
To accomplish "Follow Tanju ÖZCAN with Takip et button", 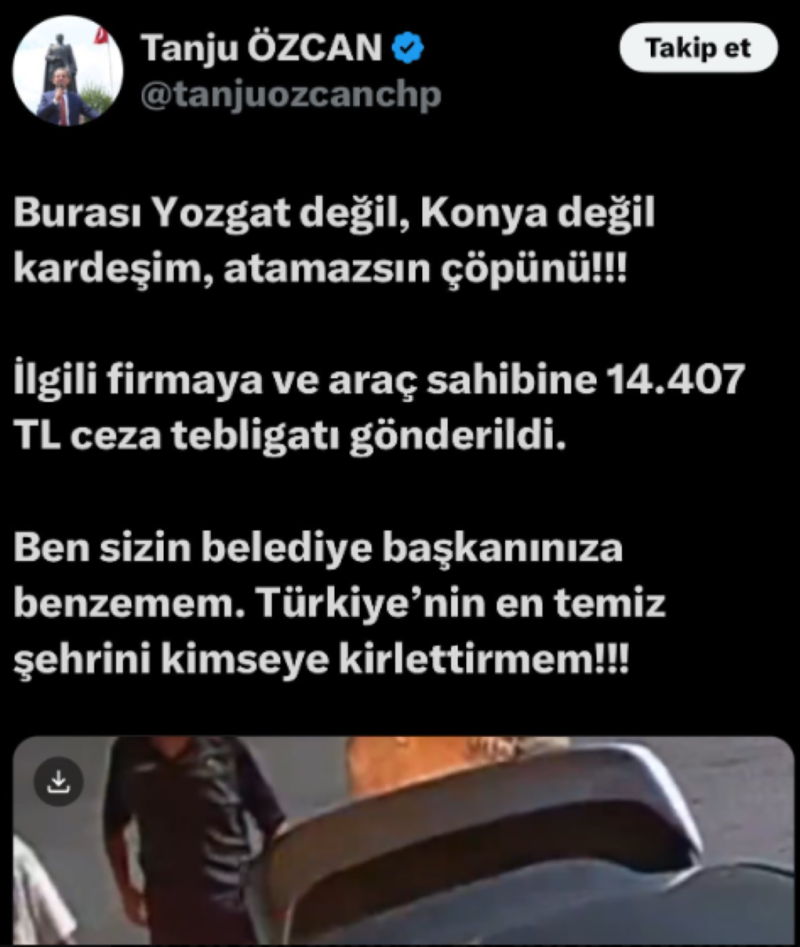I will click(698, 48).
